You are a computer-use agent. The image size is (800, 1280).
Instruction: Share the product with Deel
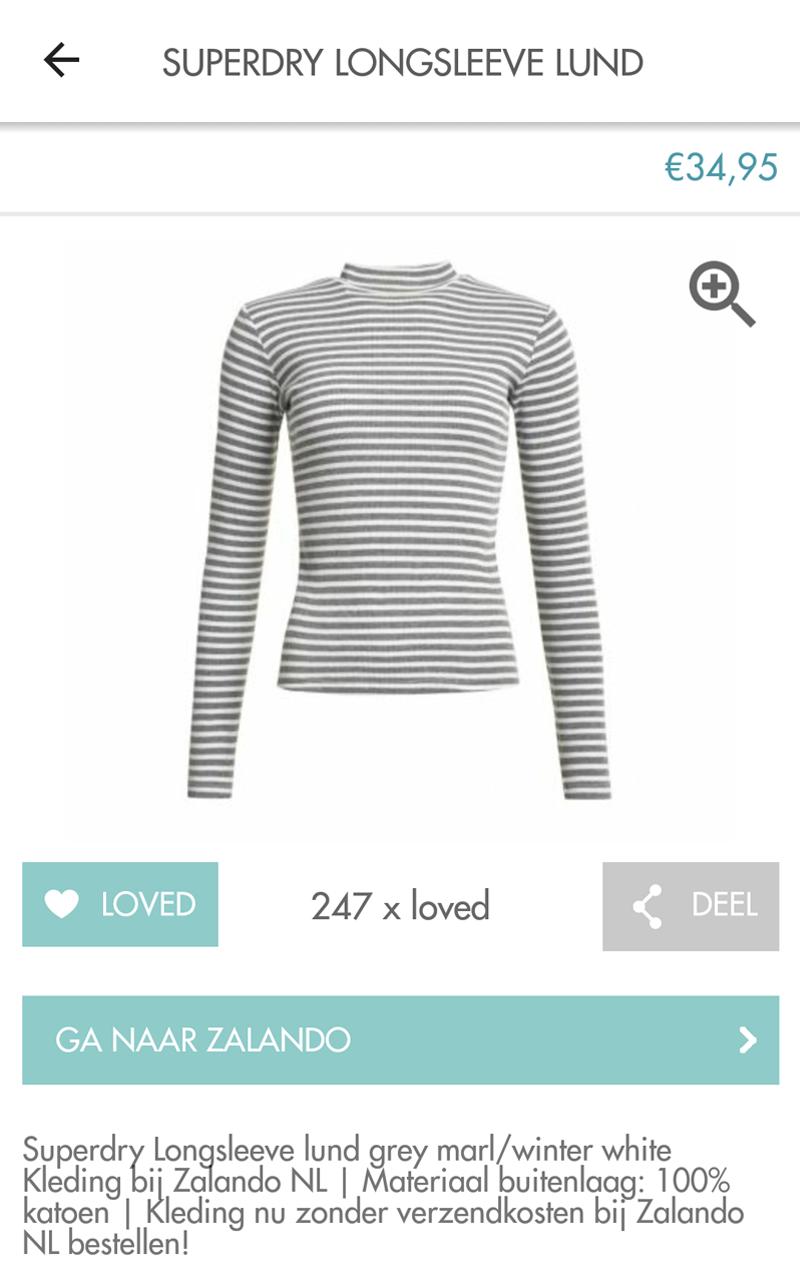pos(690,906)
